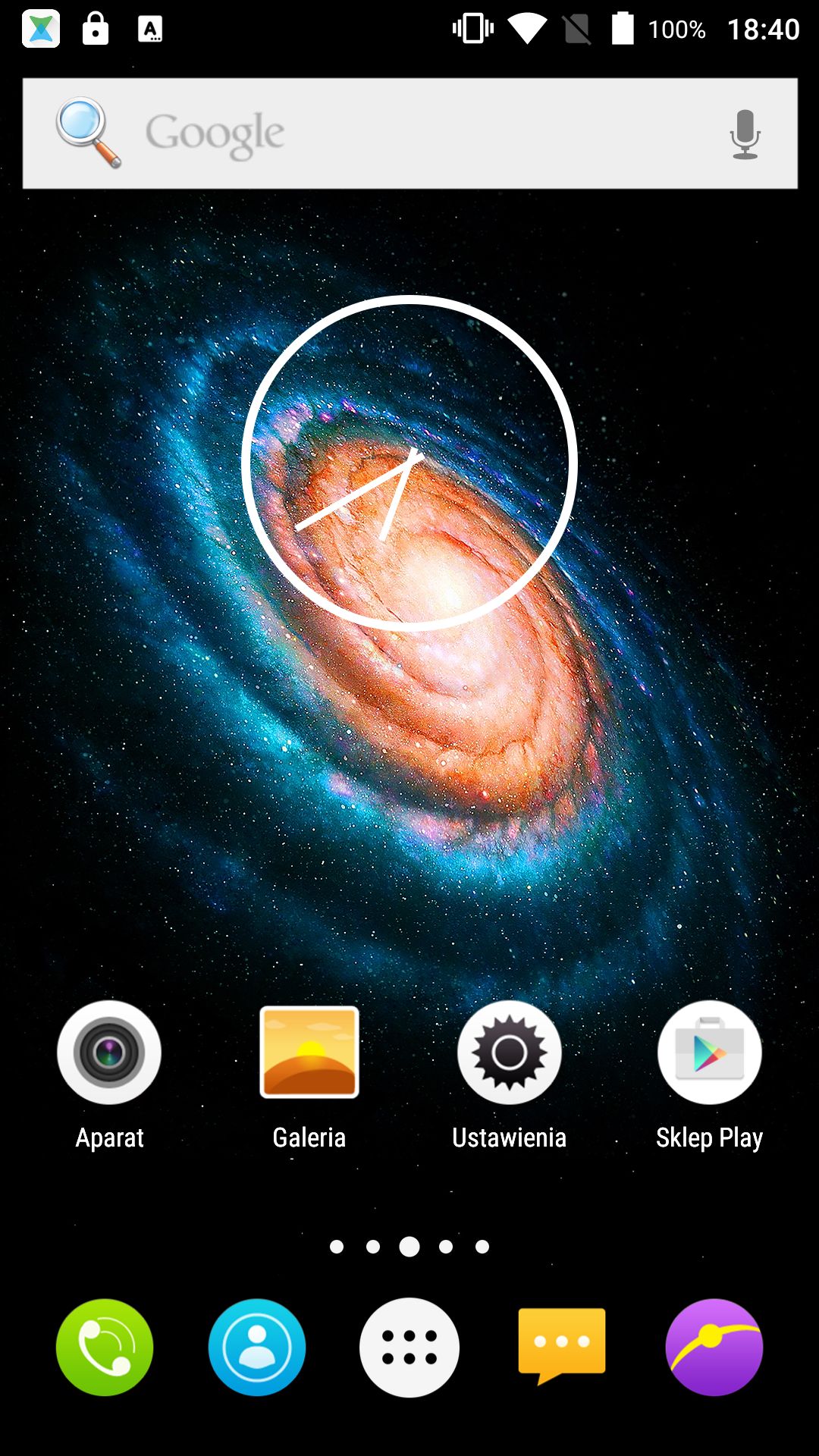Open the contacts app
The height and width of the screenshot is (1456, 819).
coord(257,1348)
